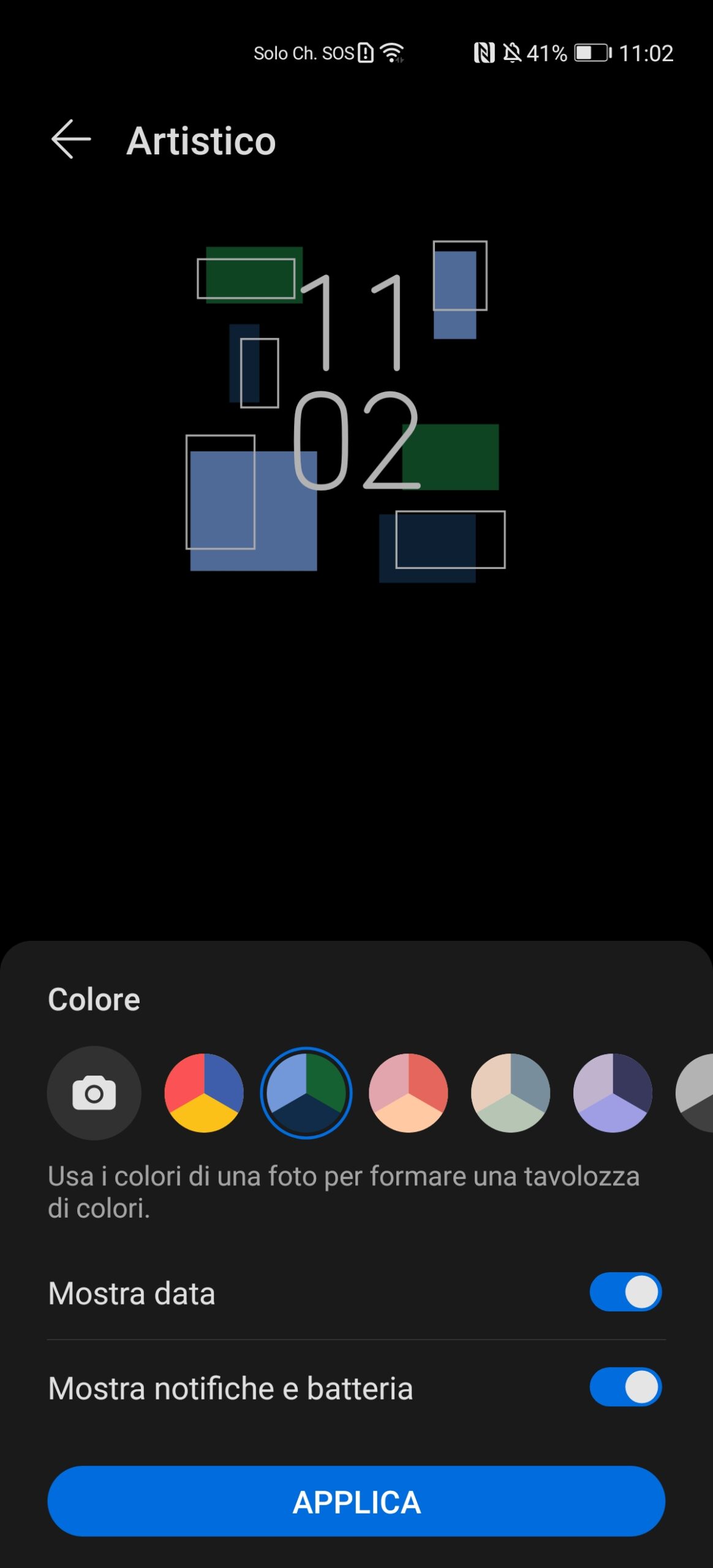Tap the APPLICA button
713x1568 pixels.
pyautogui.click(x=356, y=1501)
